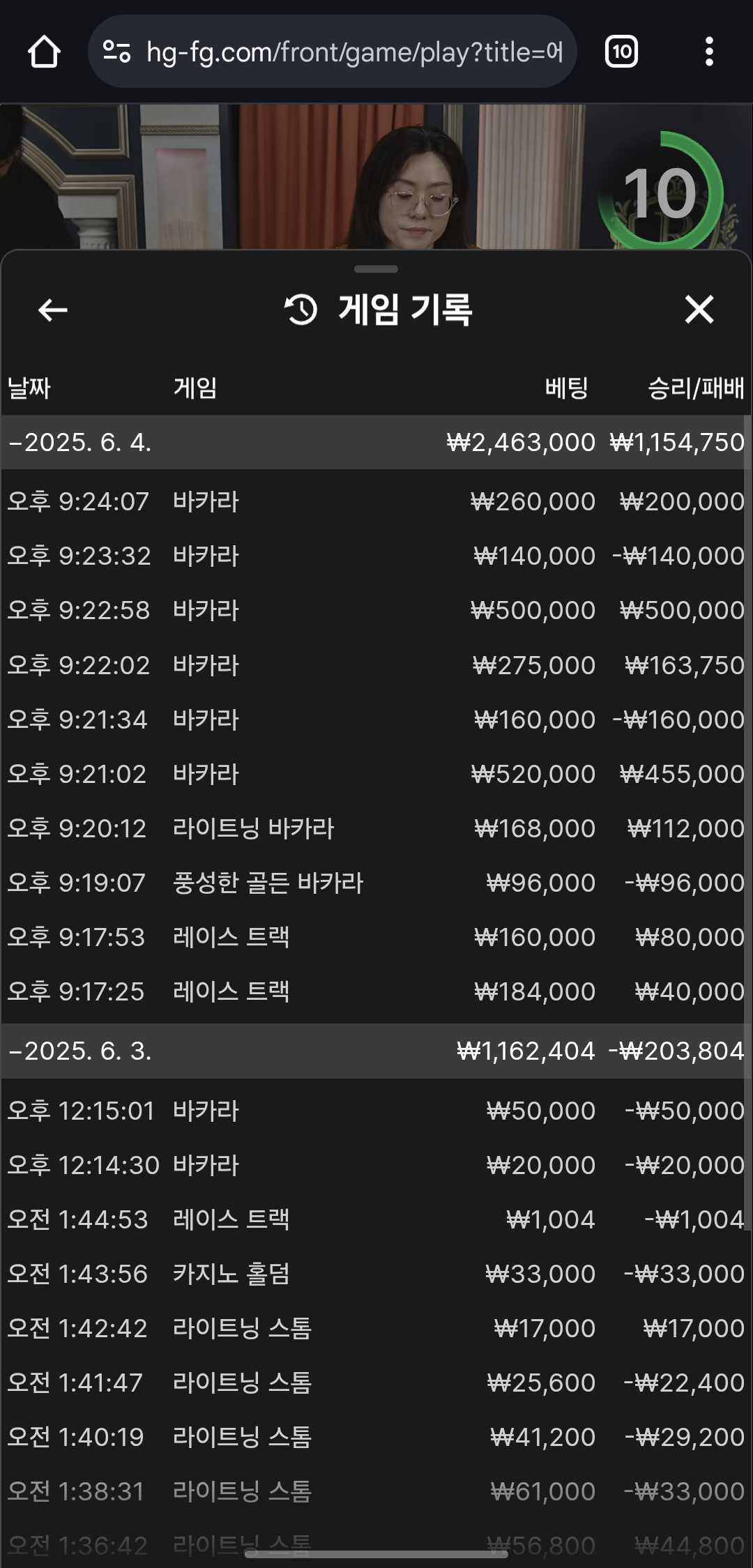Viewport: 753px width, 1568px height.
Task: Open the 풍성한 골든 바카라 record
Action: pos(375,883)
